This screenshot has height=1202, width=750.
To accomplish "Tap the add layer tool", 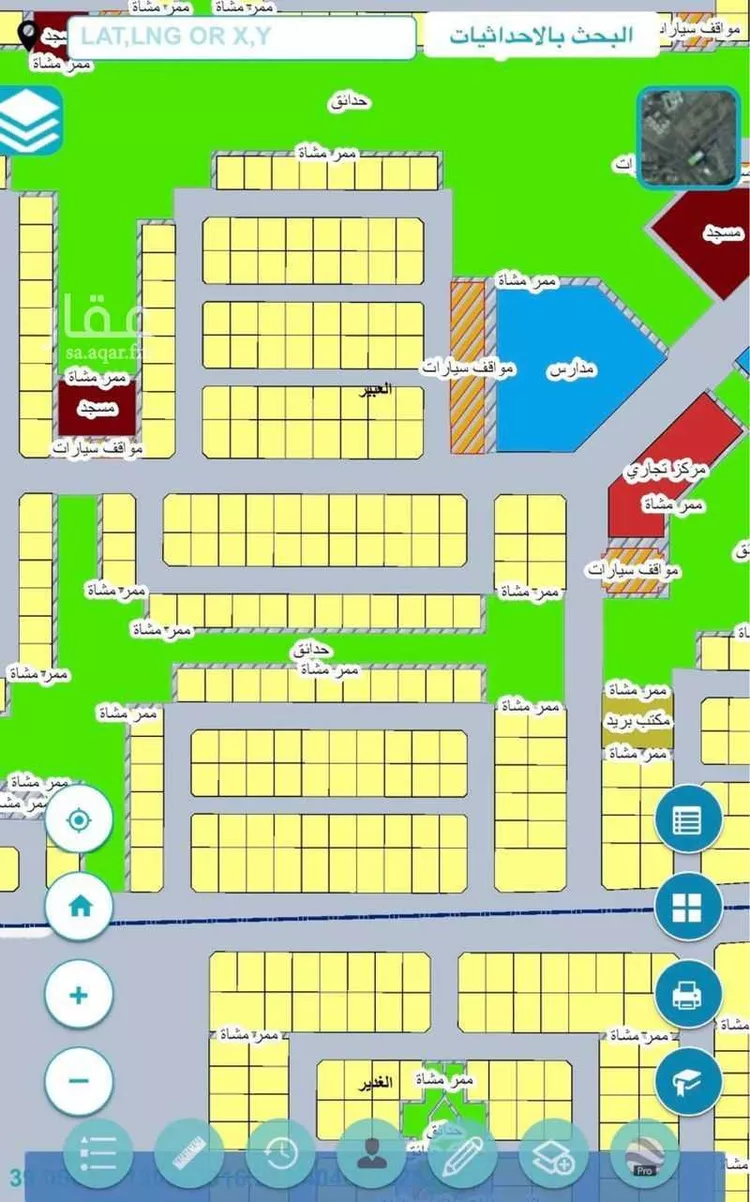I will click(553, 1153).
